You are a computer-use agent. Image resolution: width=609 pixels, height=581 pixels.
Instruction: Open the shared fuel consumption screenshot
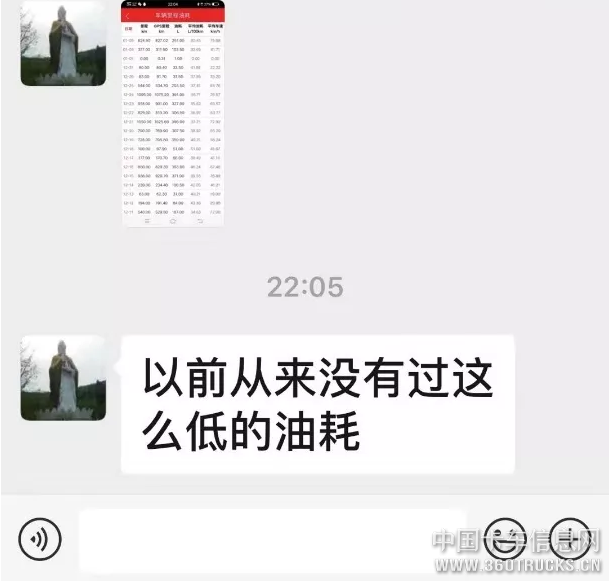click(x=172, y=113)
